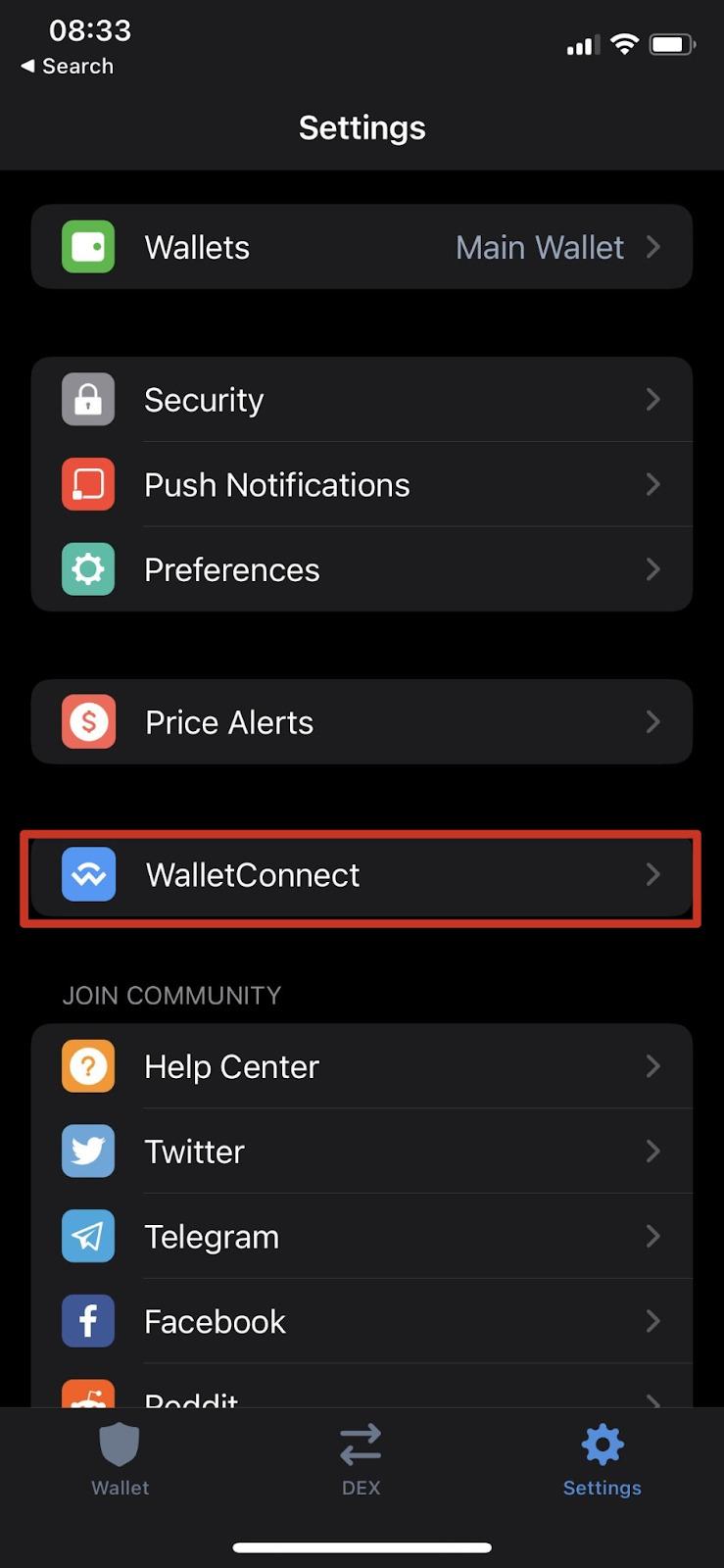Switch to the DEX tab

[361, 1460]
